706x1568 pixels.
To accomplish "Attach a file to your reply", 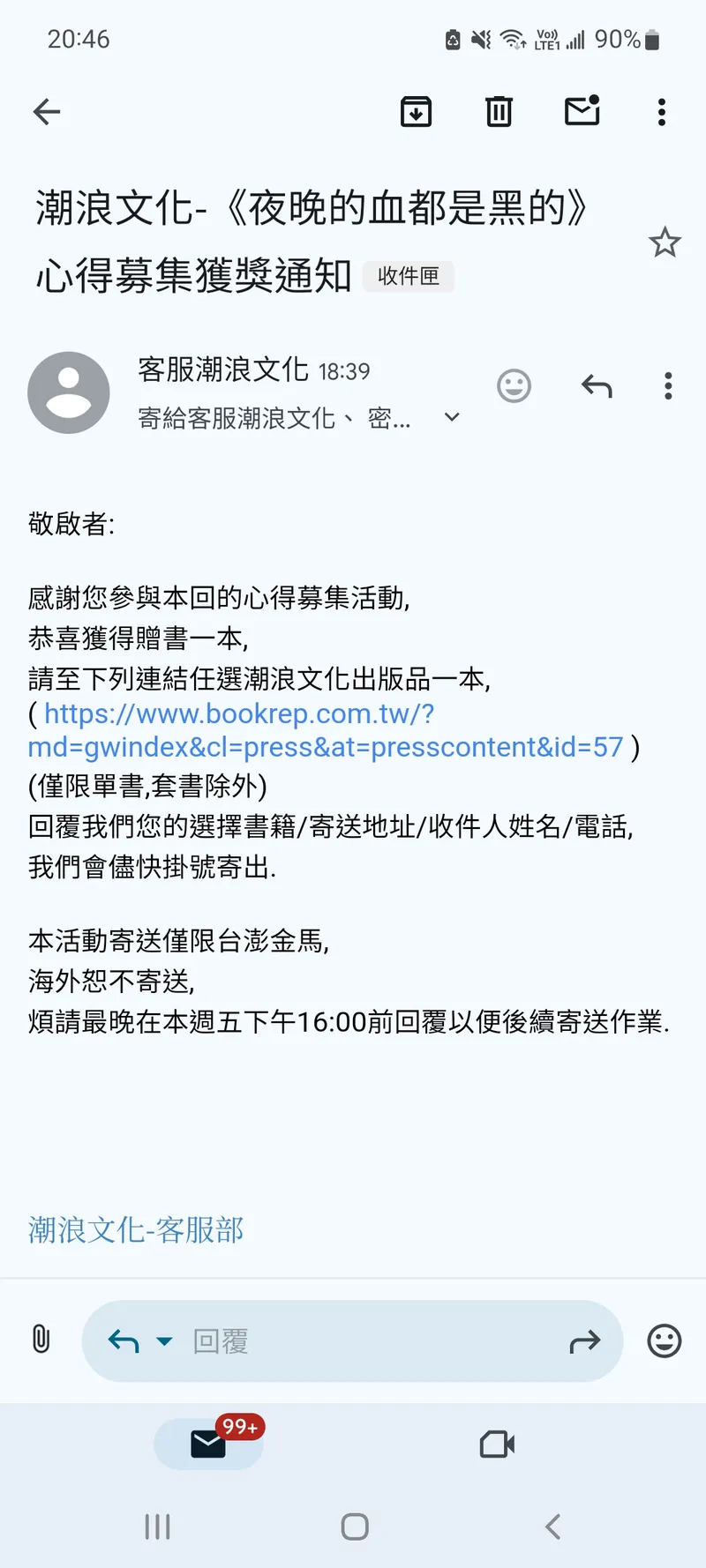I will [41, 1340].
